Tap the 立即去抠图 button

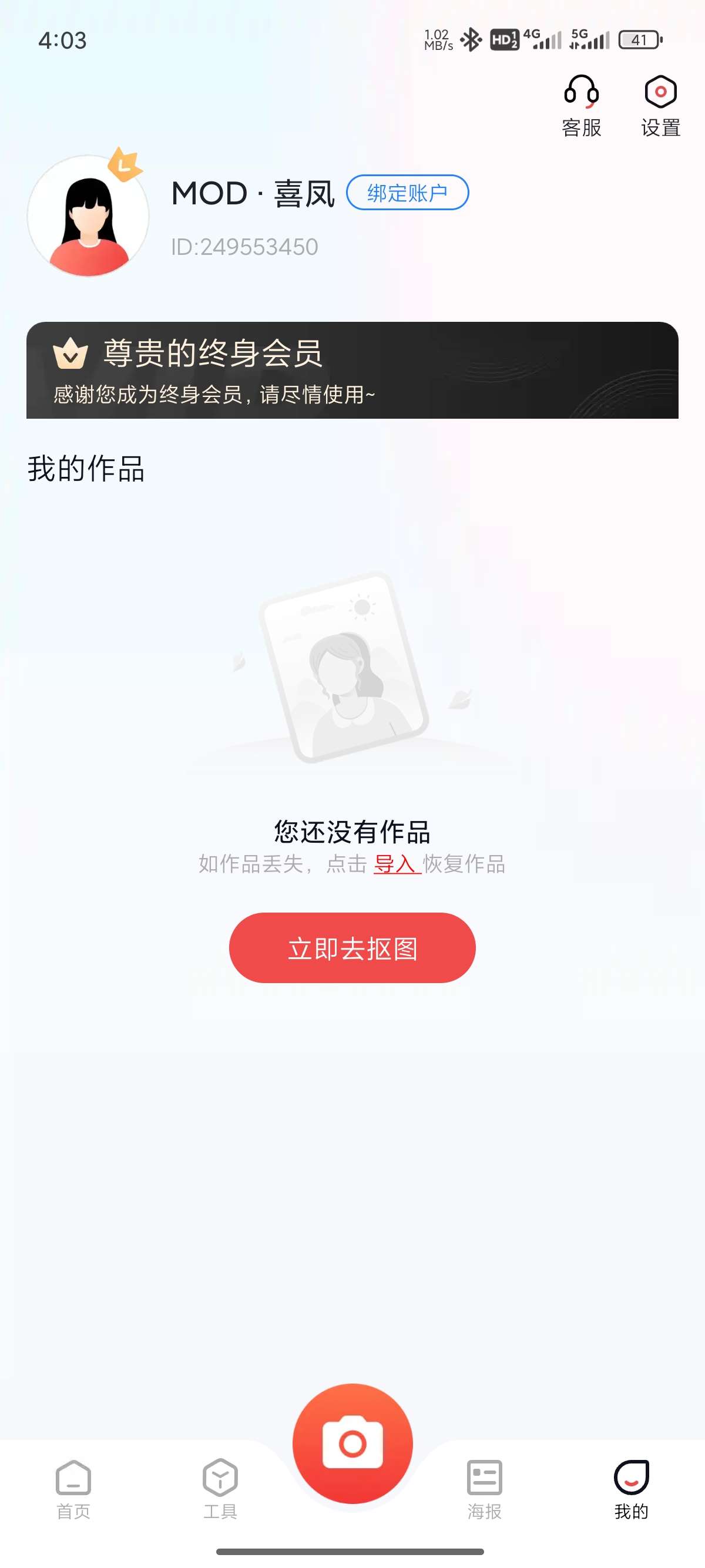pos(352,948)
